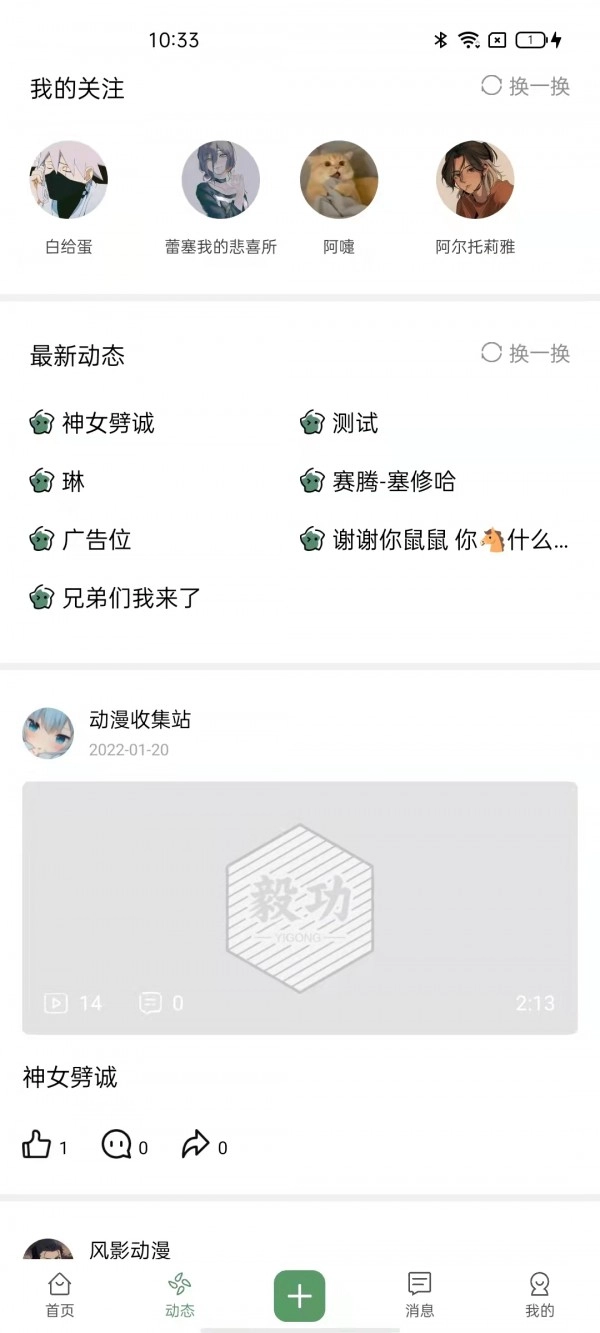600x1333 pixels.
Task: Play the 神女劈诚 video thumbnail
Action: (x=300, y=907)
